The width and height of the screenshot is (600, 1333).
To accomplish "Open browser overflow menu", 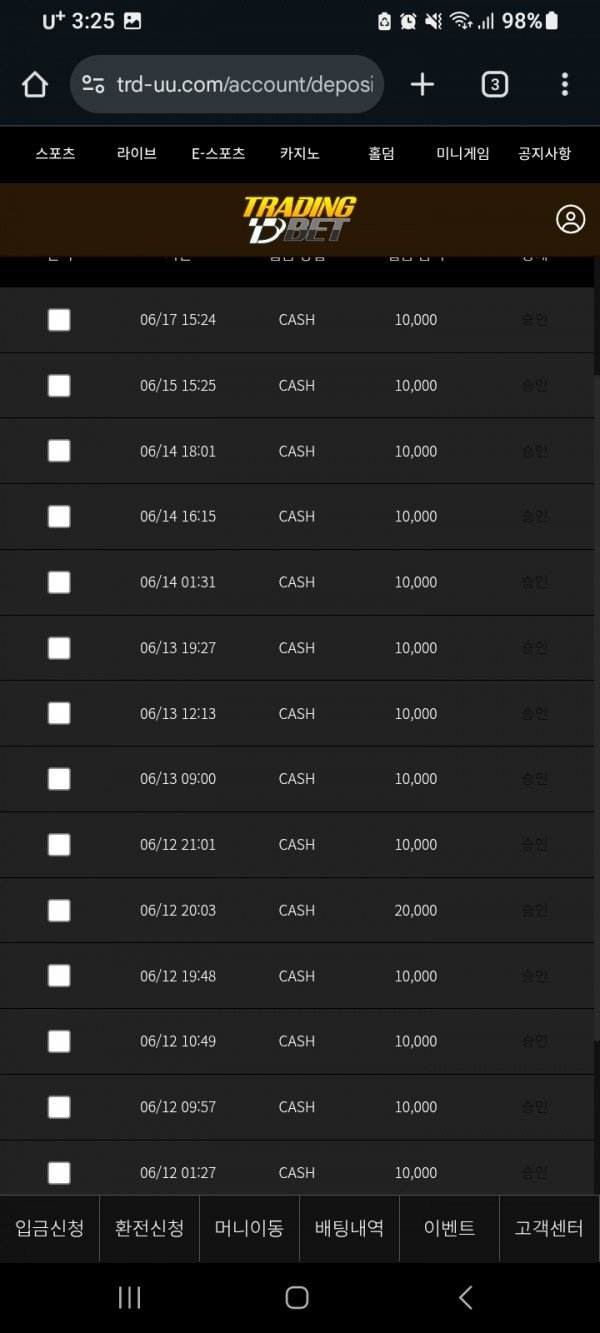I will coord(565,84).
